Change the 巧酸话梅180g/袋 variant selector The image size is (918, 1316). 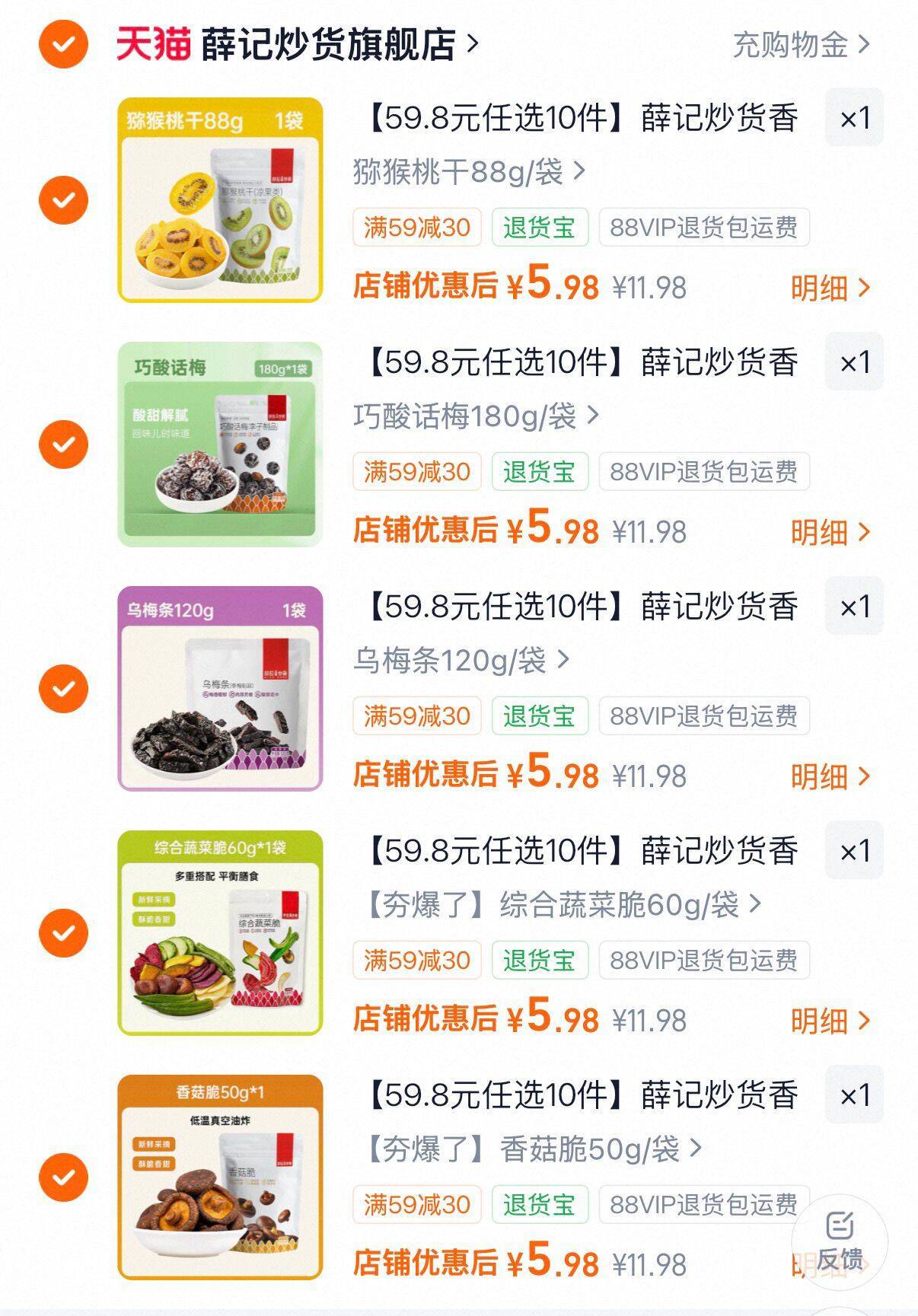click(x=477, y=416)
